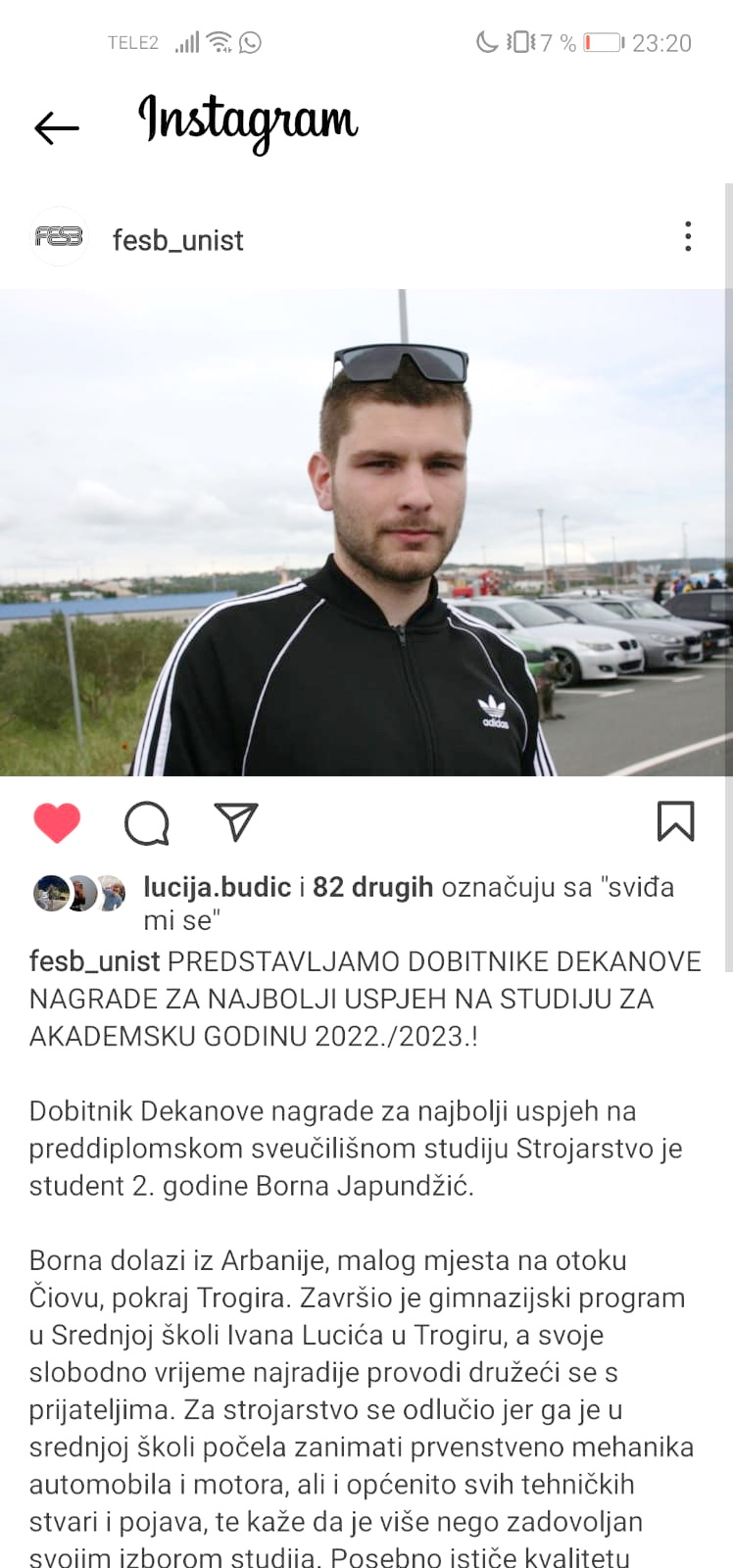
Task: Open lucija.budic's profile from the likes line
Action: point(218,887)
